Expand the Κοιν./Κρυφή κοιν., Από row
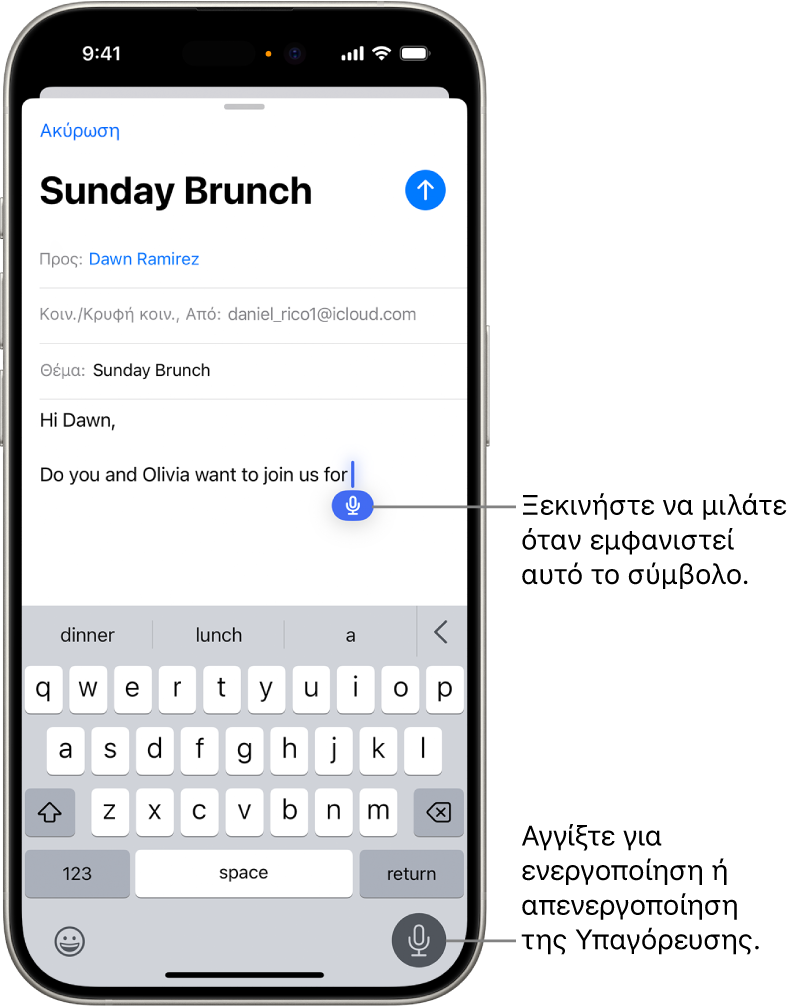This screenshot has width=795, height=1008. [228, 314]
